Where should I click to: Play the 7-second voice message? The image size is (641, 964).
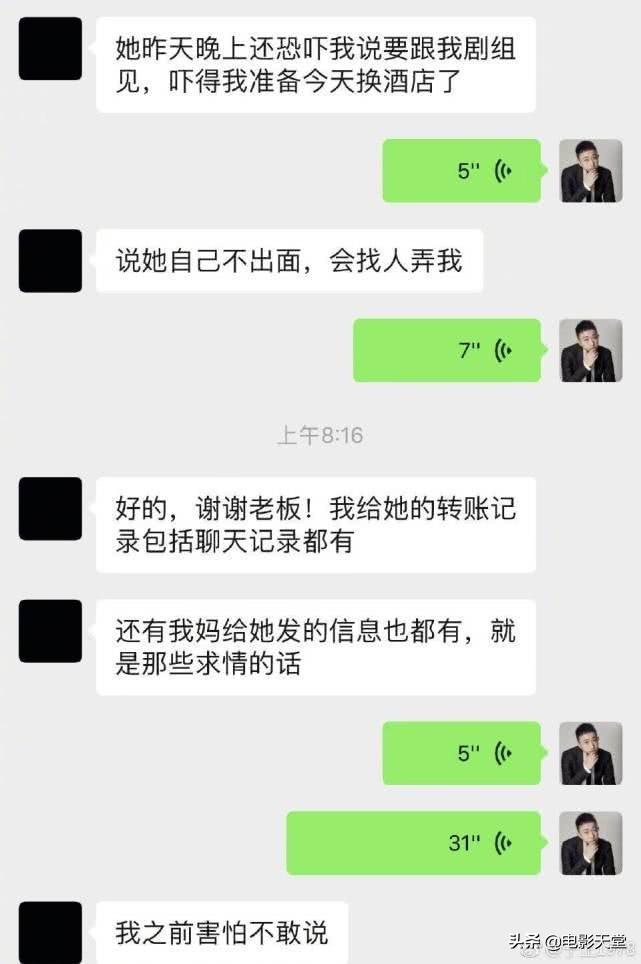click(x=447, y=350)
